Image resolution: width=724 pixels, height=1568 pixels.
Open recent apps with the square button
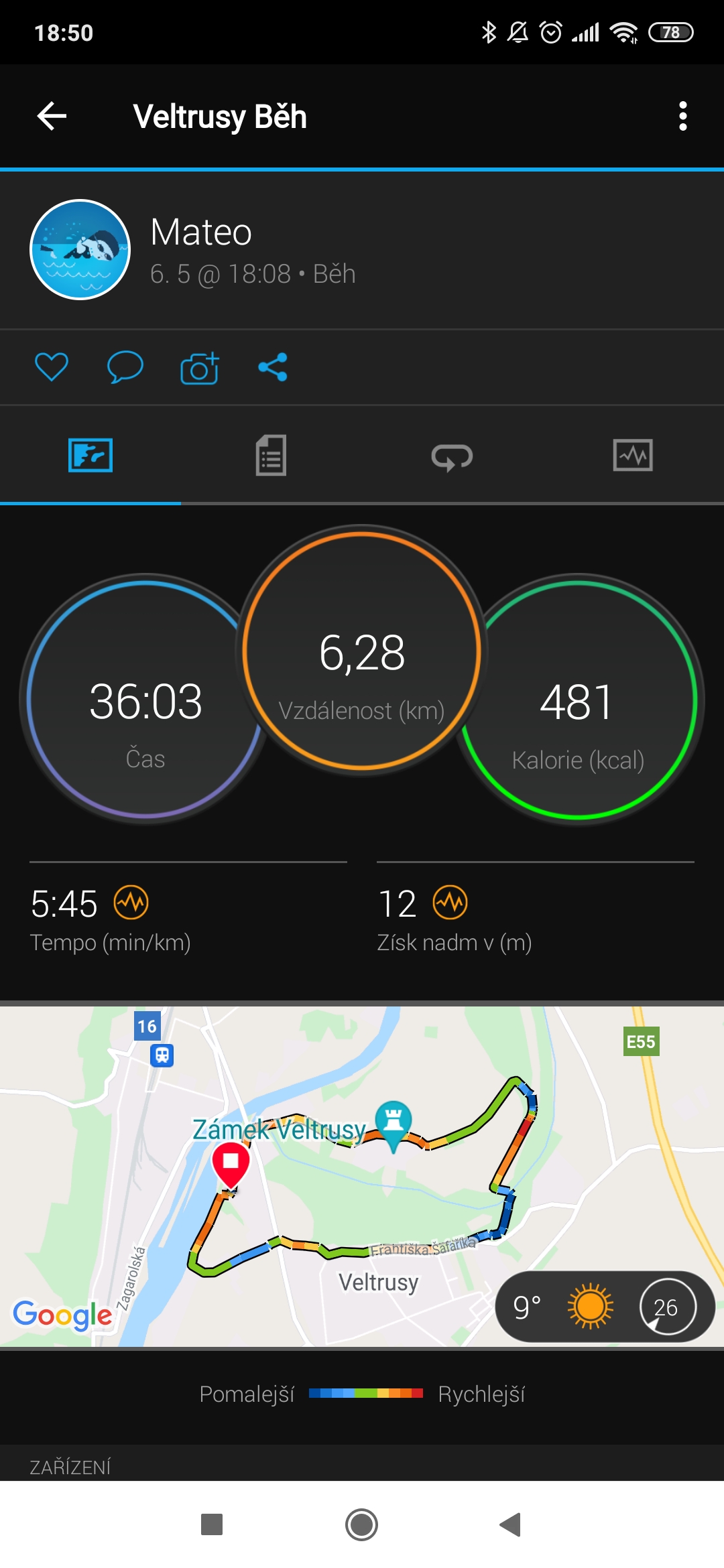pos(212,1524)
